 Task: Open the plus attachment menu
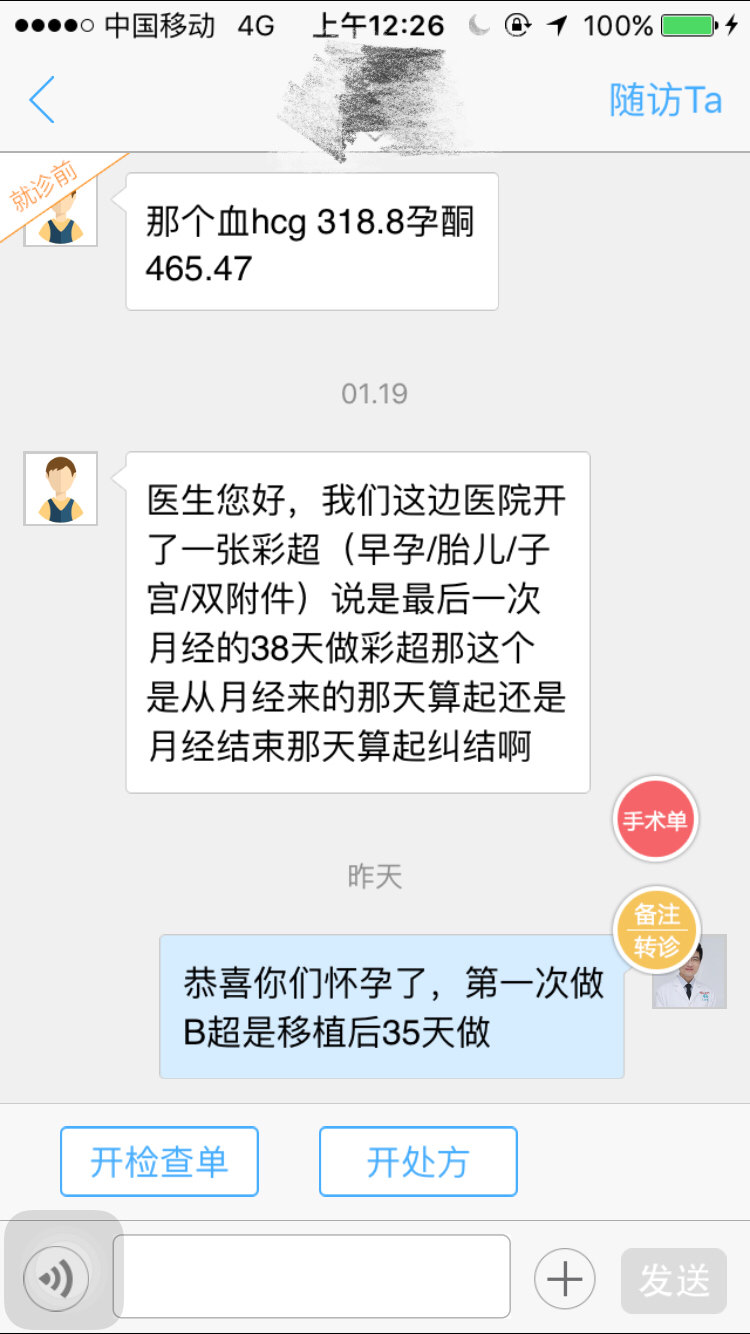tap(565, 1278)
